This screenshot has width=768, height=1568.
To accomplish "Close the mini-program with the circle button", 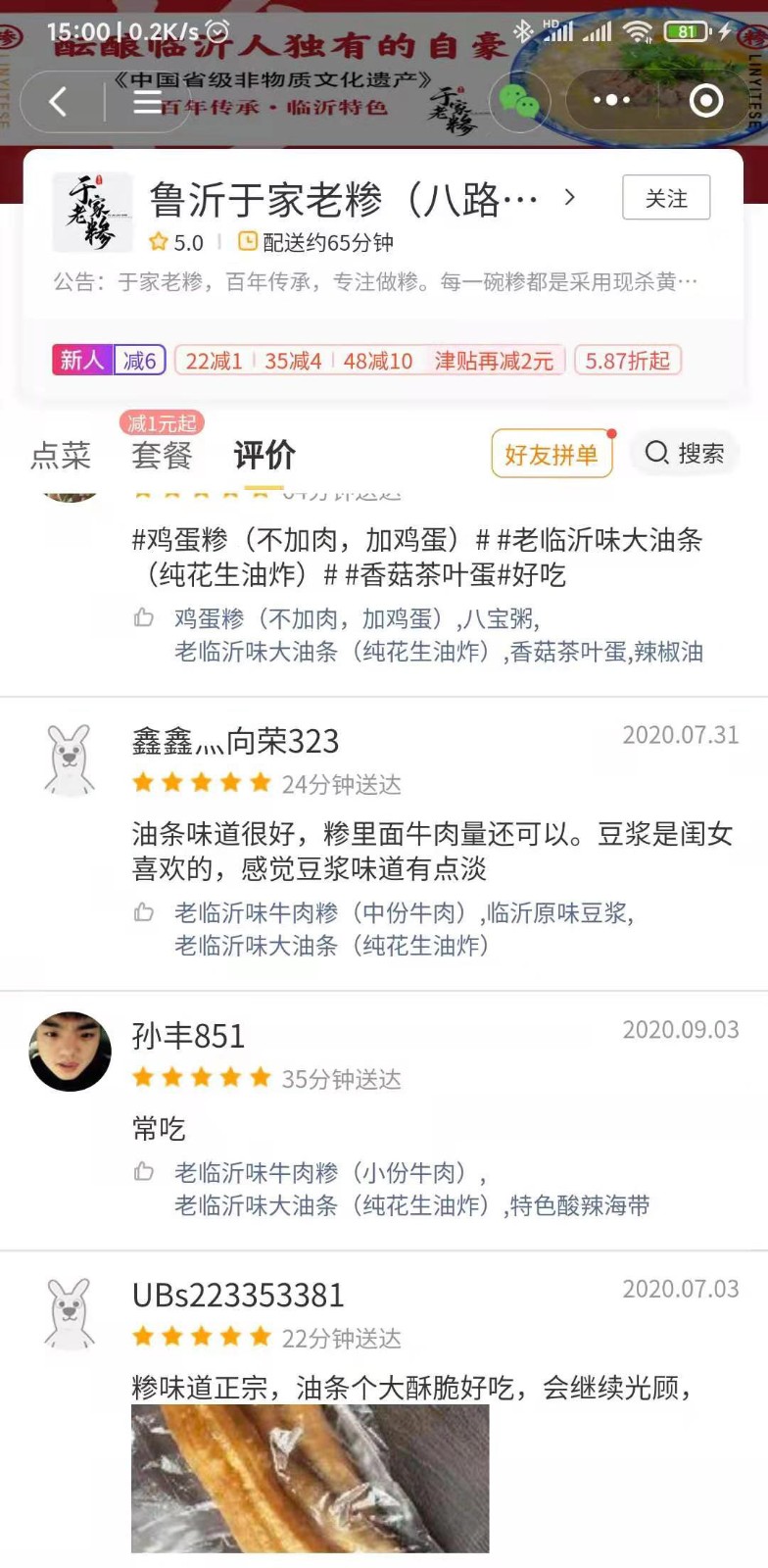I will click(705, 100).
